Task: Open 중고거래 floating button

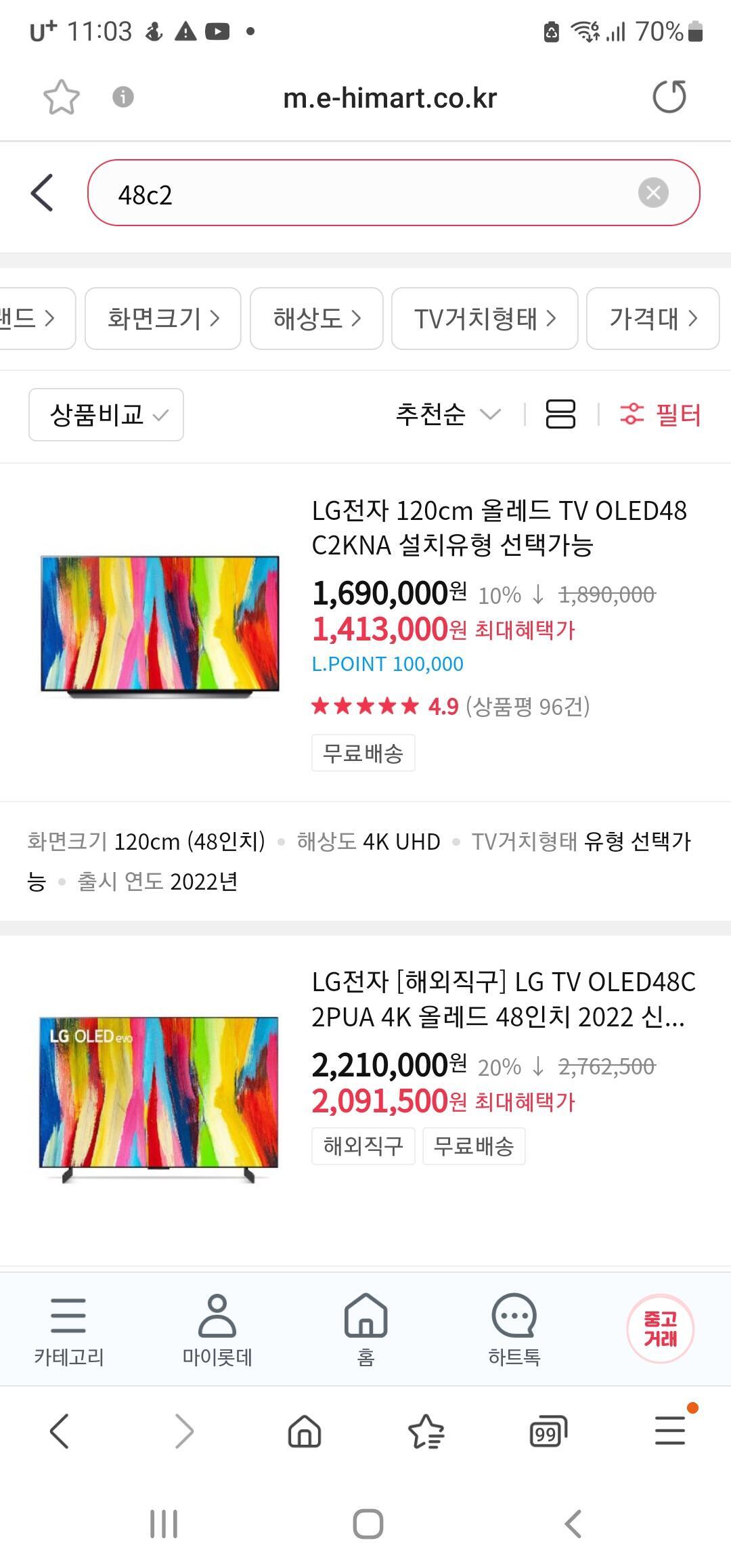Action: [660, 1328]
